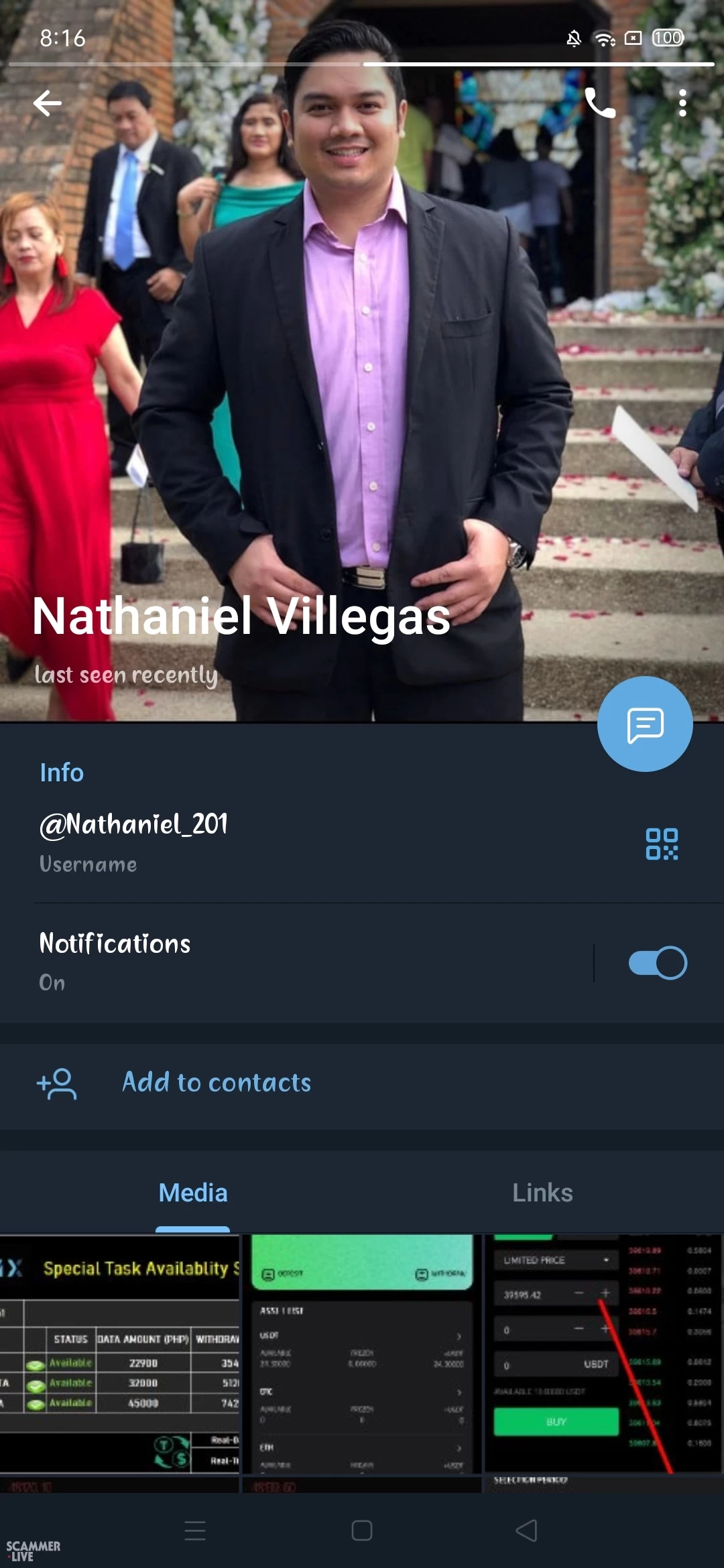Open the system recent apps menu
724x1568 pixels.
tap(195, 1530)
